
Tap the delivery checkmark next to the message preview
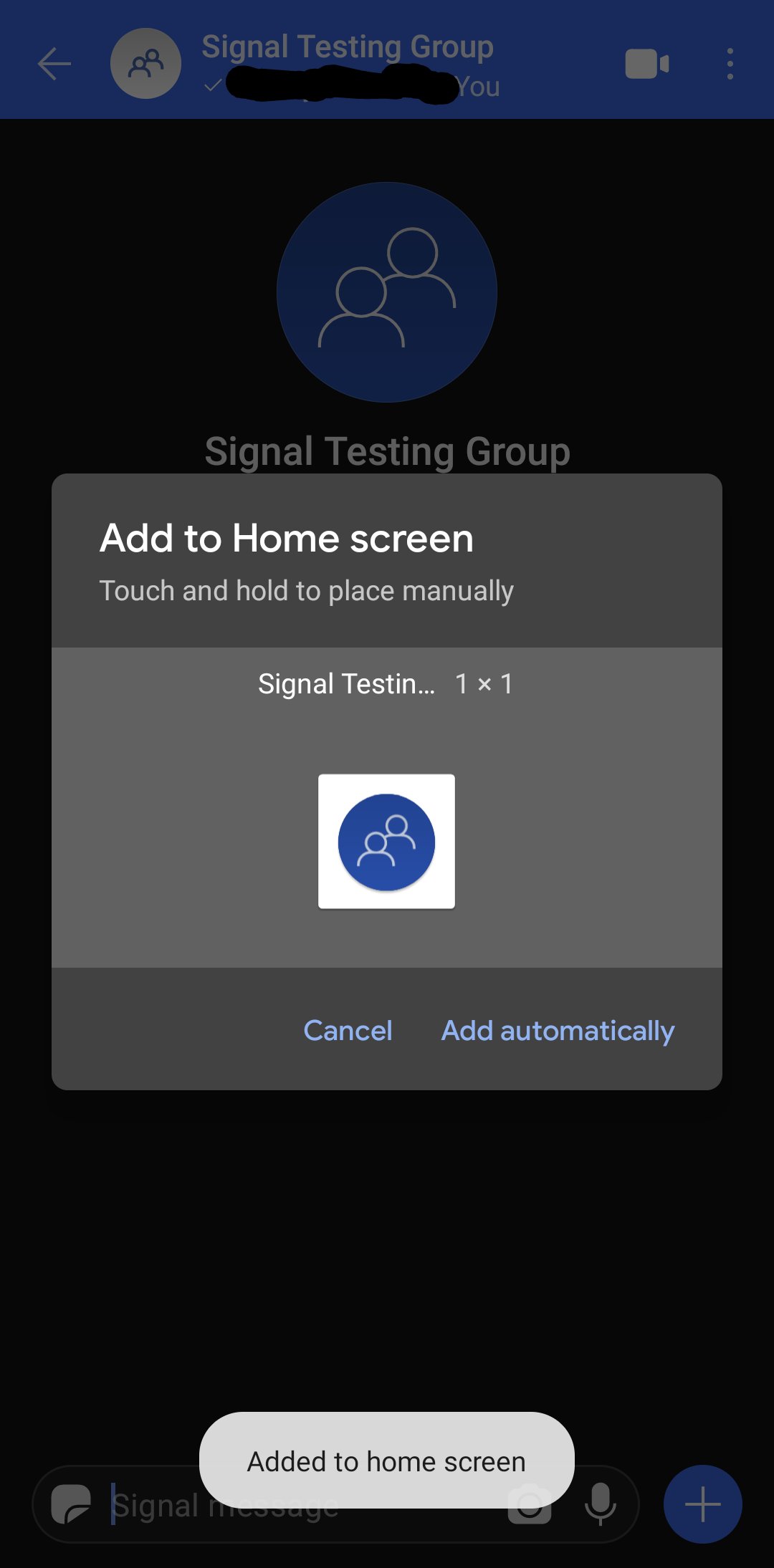point(211,86)
